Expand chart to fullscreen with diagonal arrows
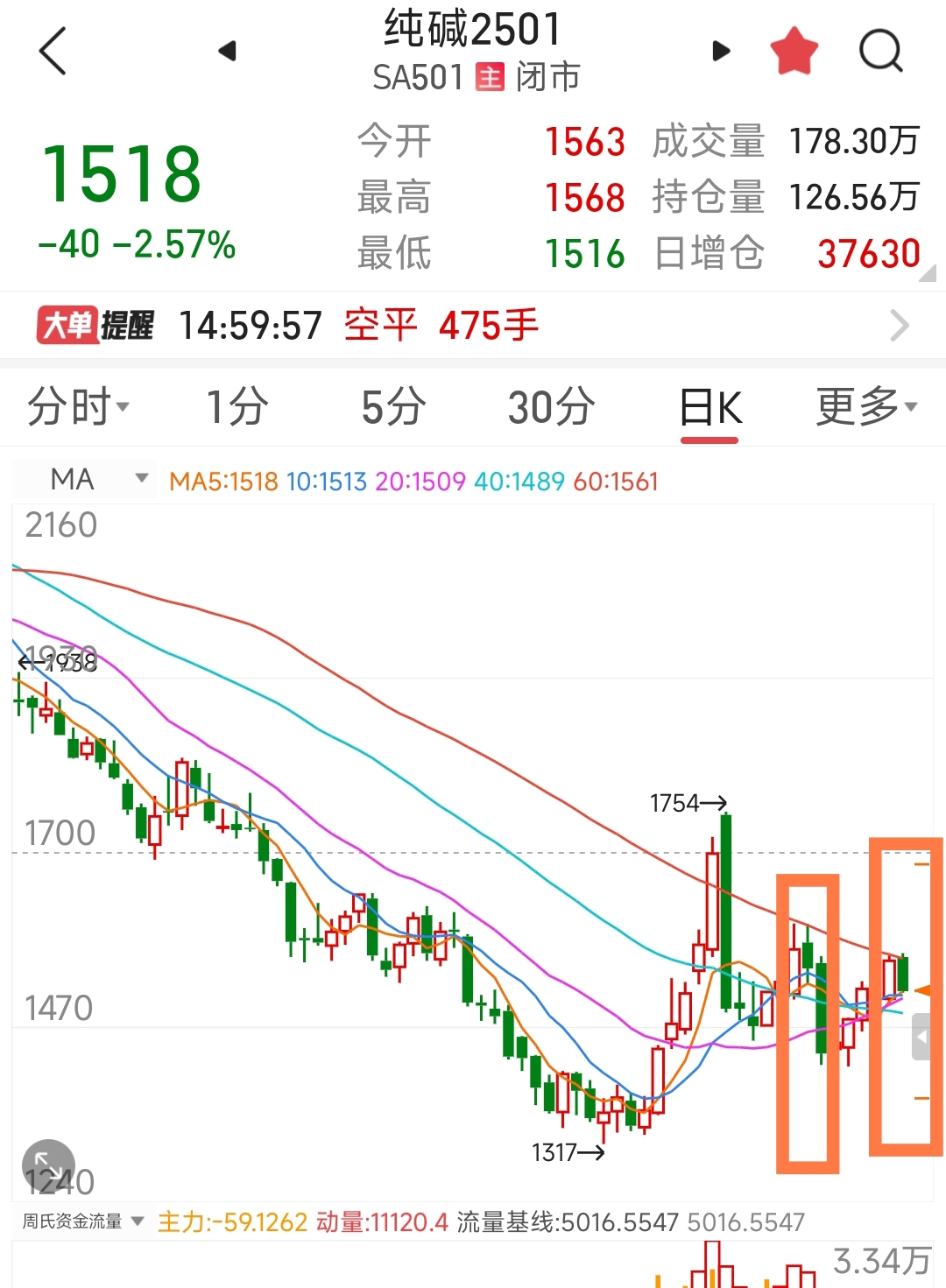This screenshot has width=946, height=1288. coord(48,1165)
